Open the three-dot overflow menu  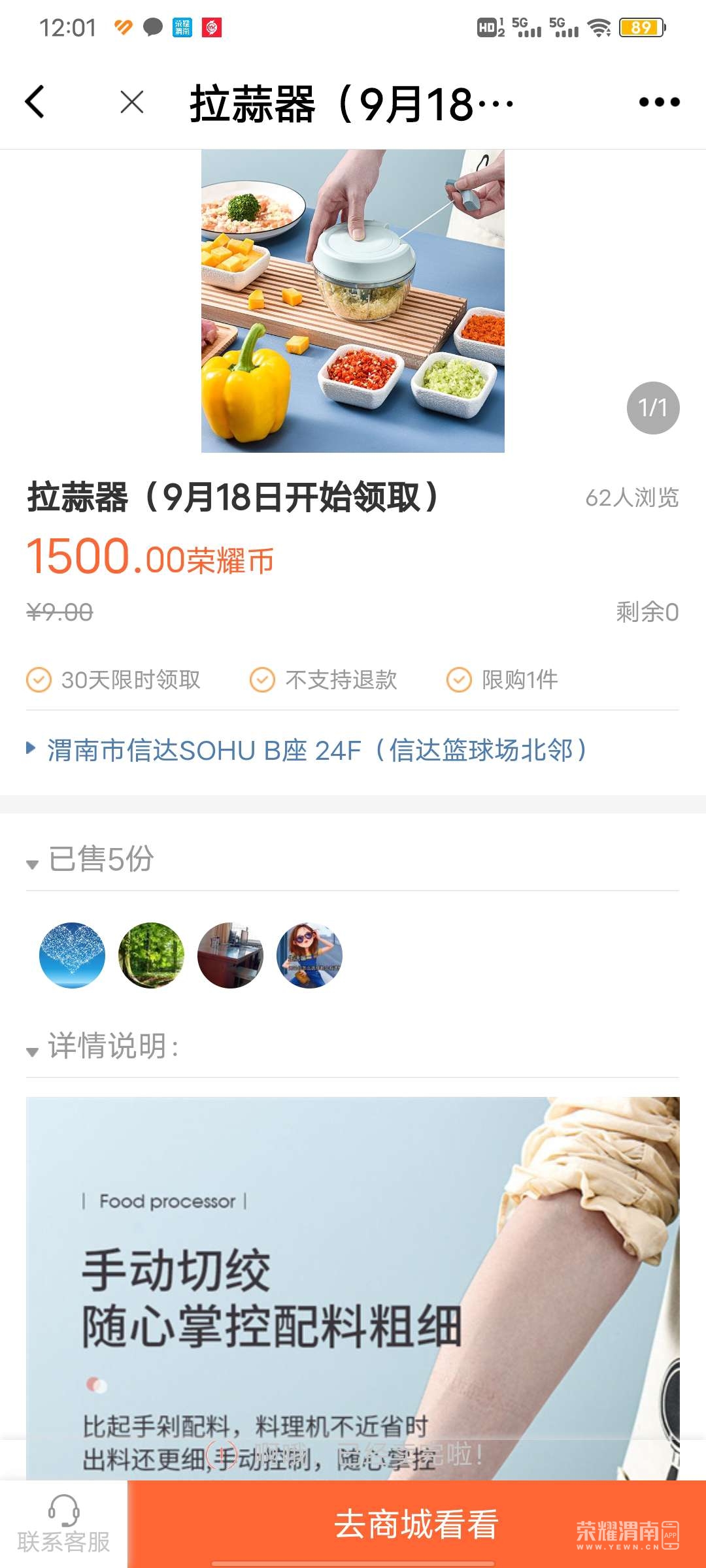point(659,102)
